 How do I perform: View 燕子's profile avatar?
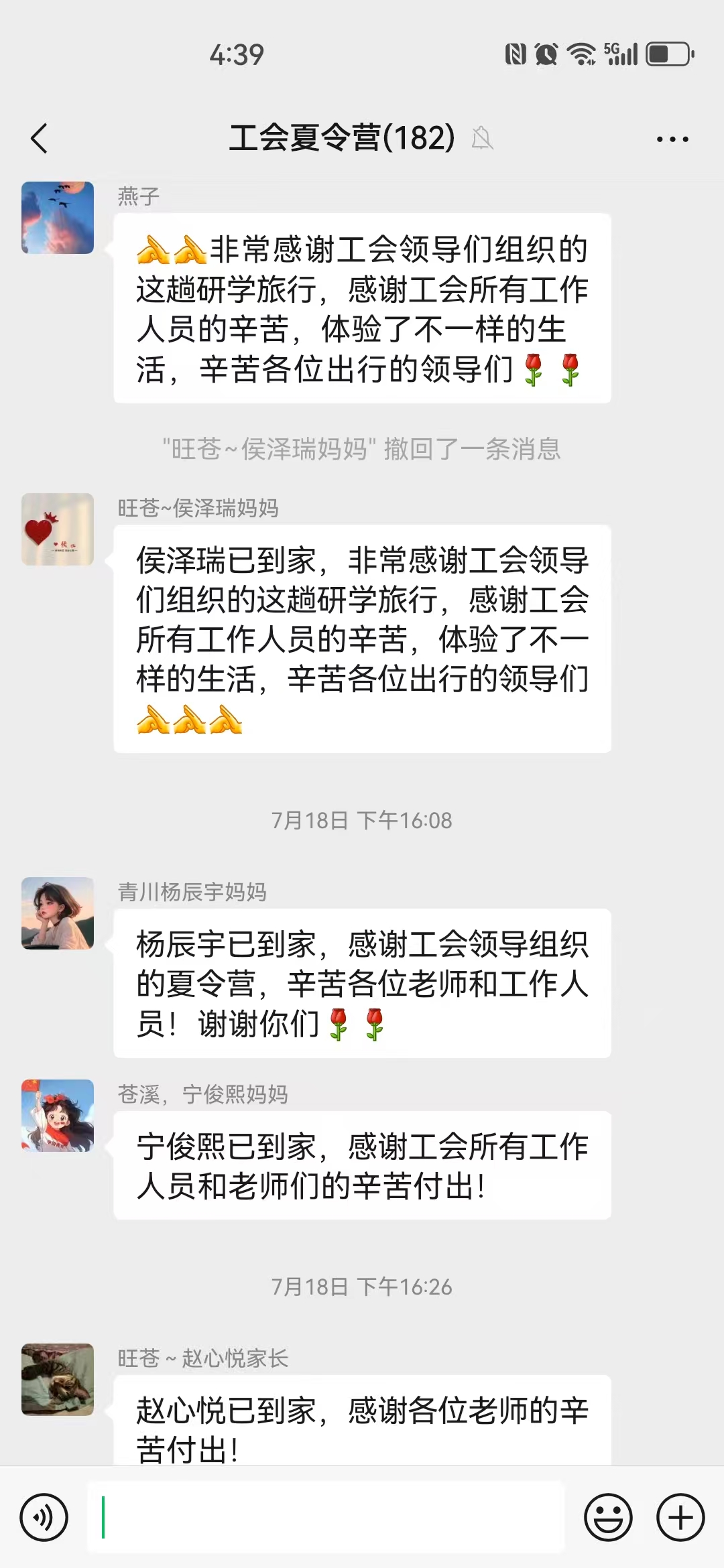pos(58,218)
